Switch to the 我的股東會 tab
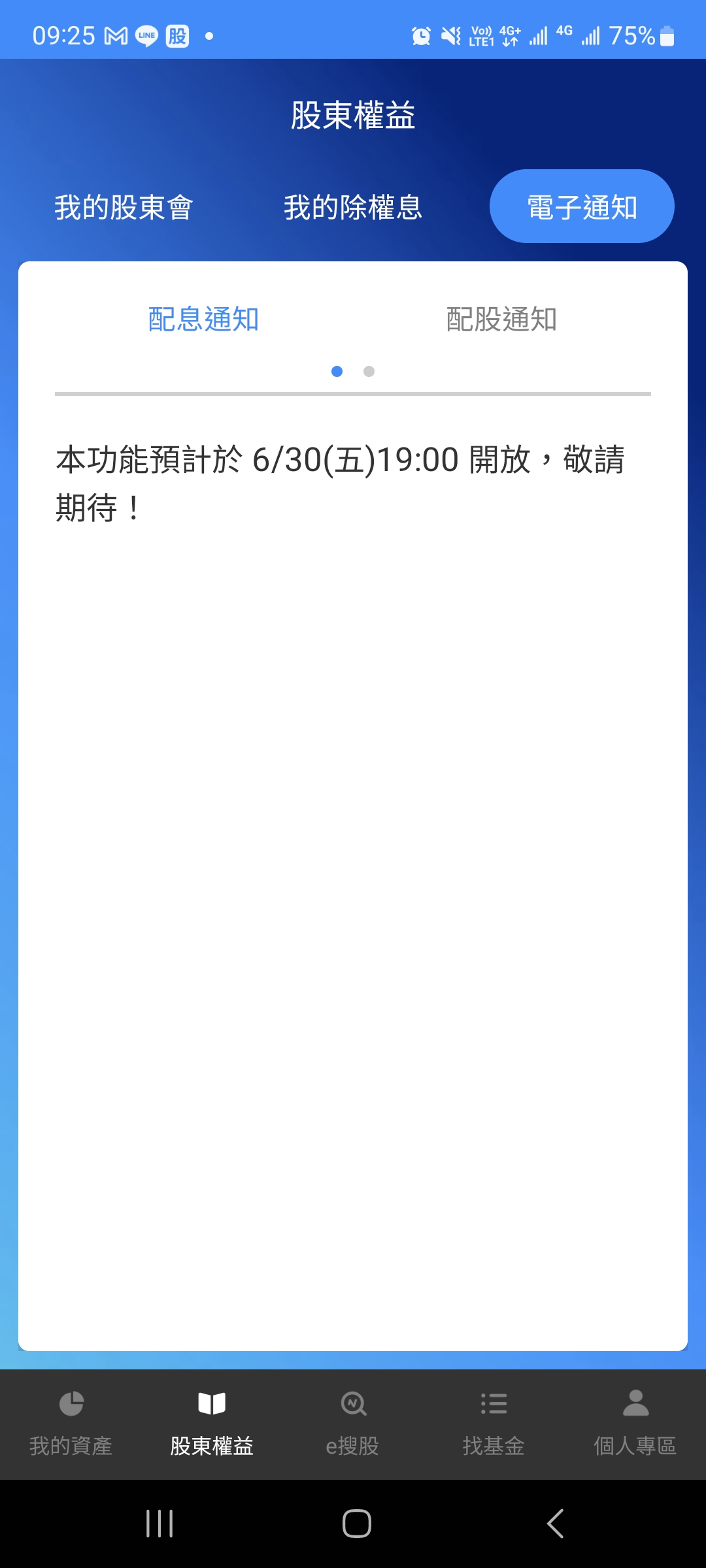Viewport: 706px width, 1568px height. [x=124, y=207]
